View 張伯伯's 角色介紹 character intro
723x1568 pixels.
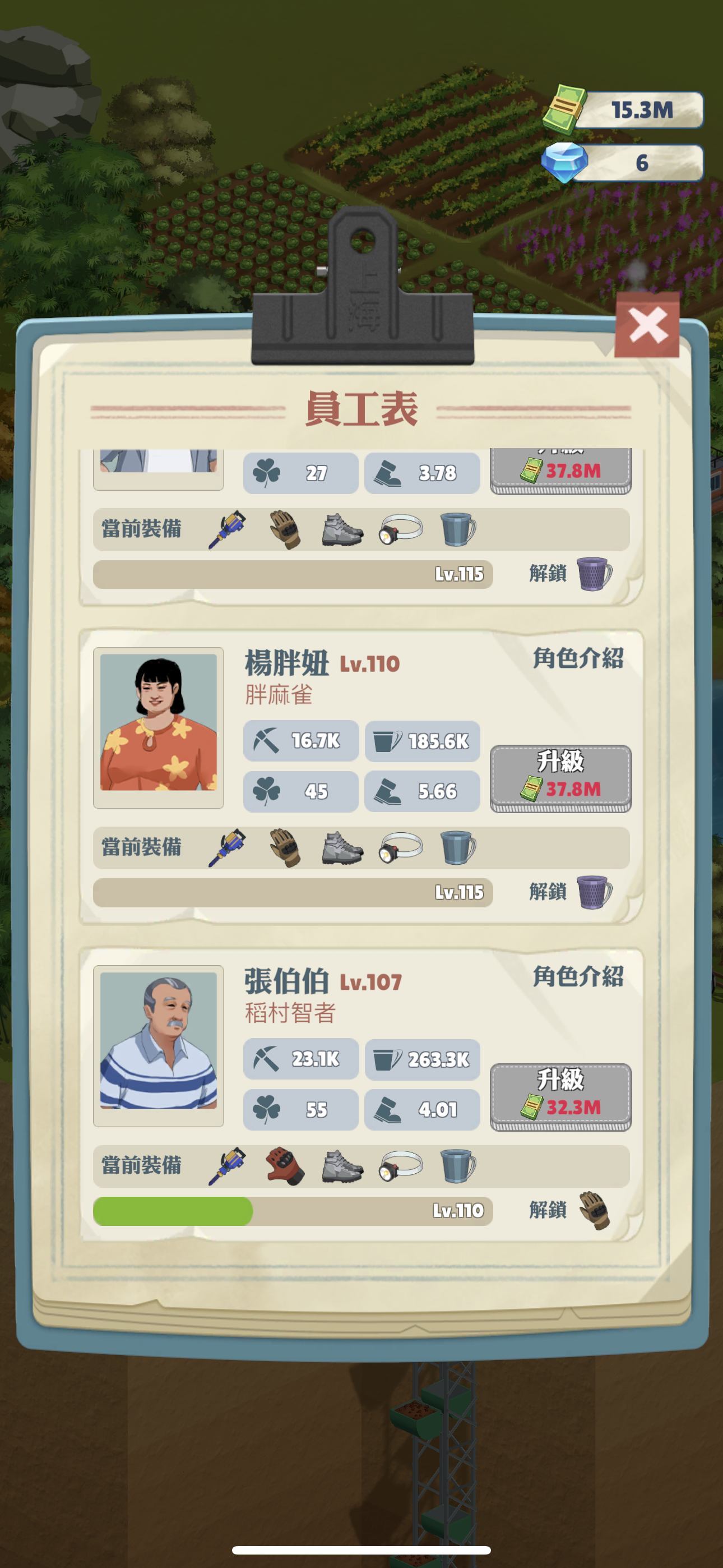(x=577, y=976)
